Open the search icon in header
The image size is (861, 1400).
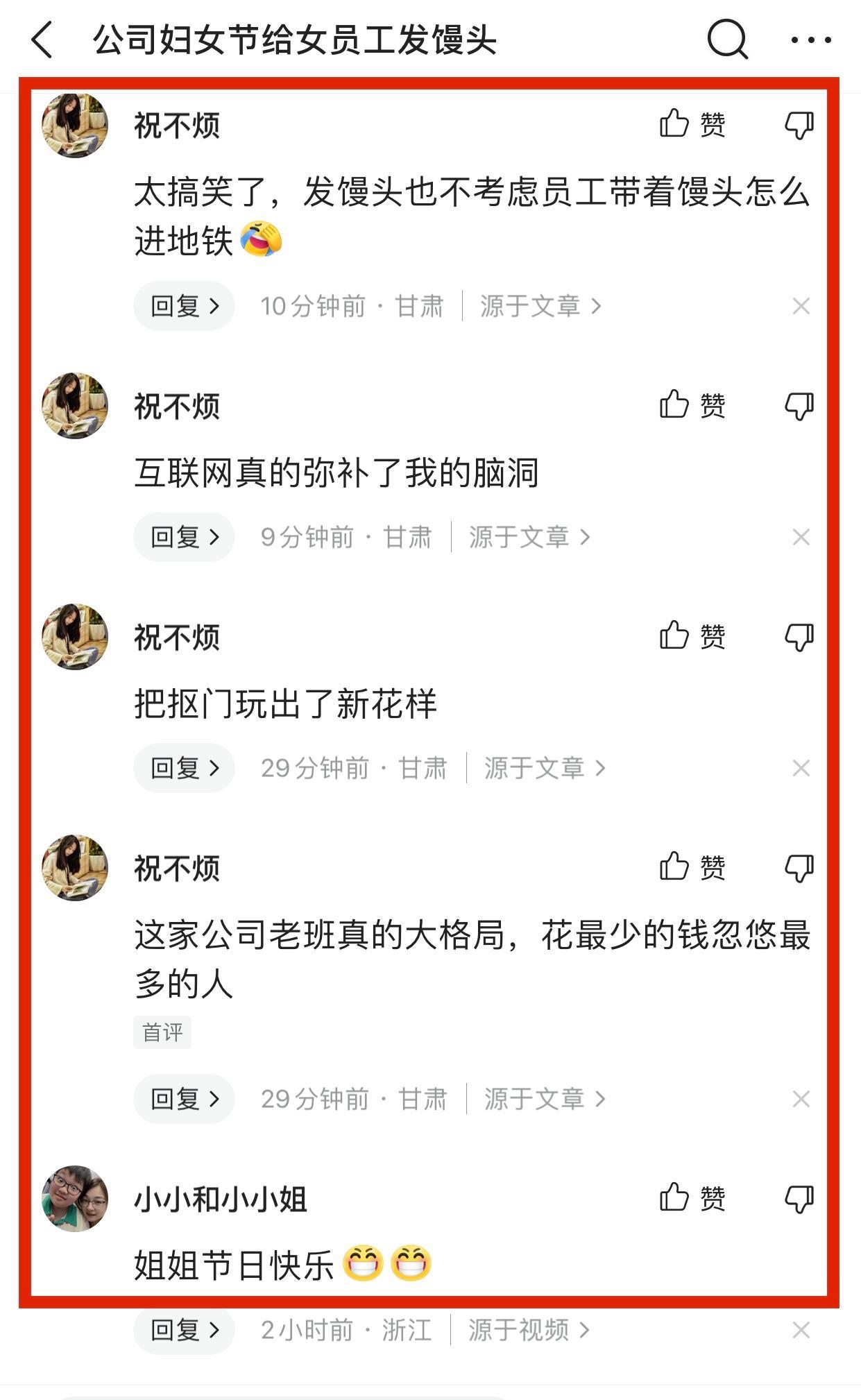[x=727, y=40]
